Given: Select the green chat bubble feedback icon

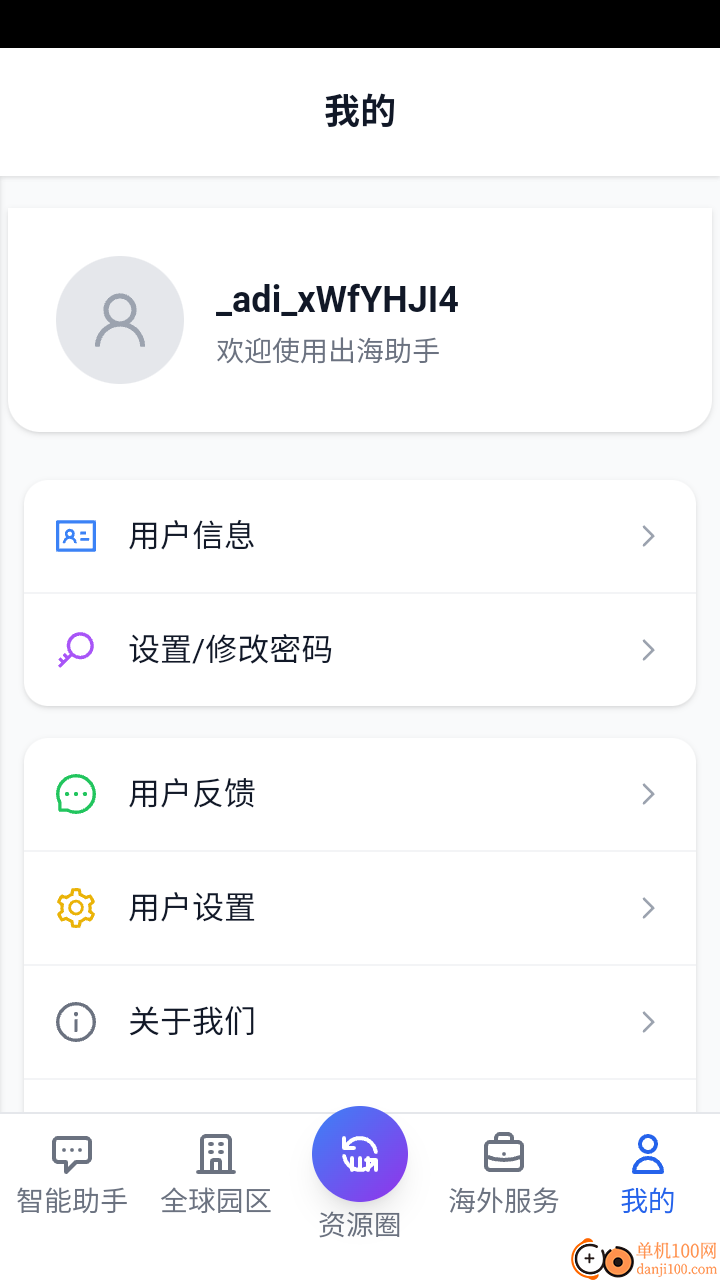Looking at the screenshot, I should [x=75, y=793].
